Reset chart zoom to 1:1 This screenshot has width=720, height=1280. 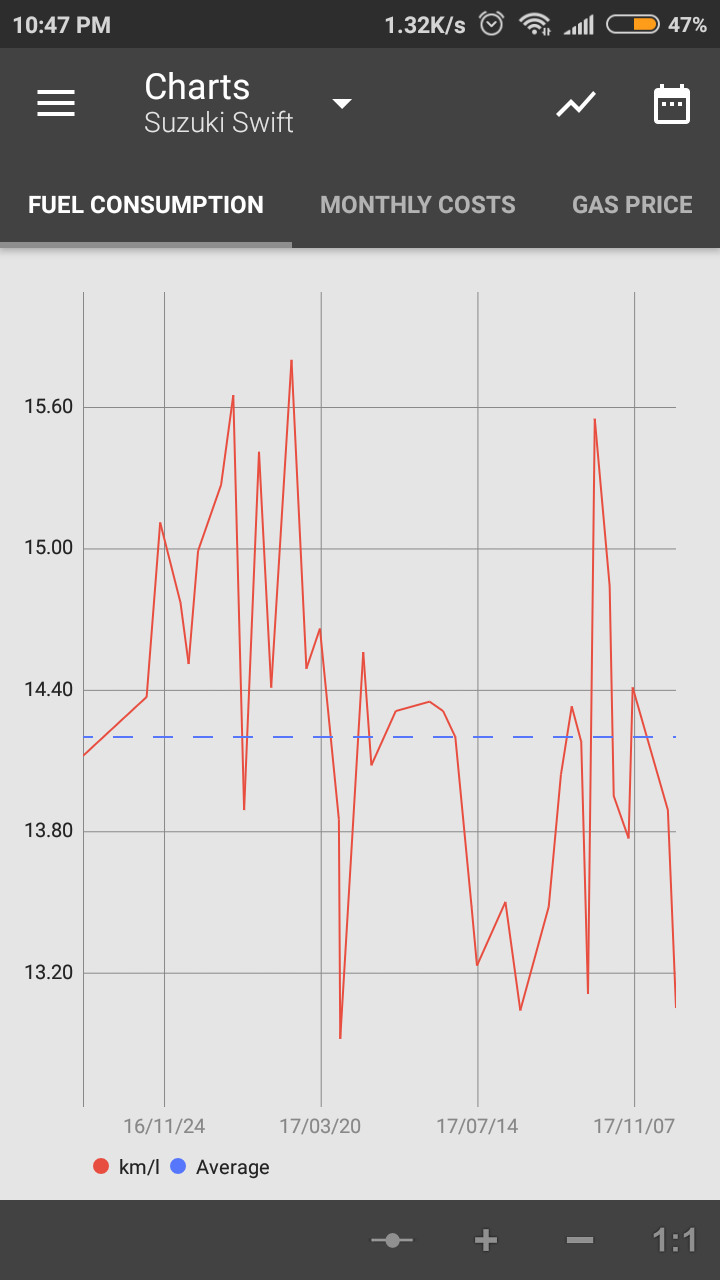click(675, 1240)
